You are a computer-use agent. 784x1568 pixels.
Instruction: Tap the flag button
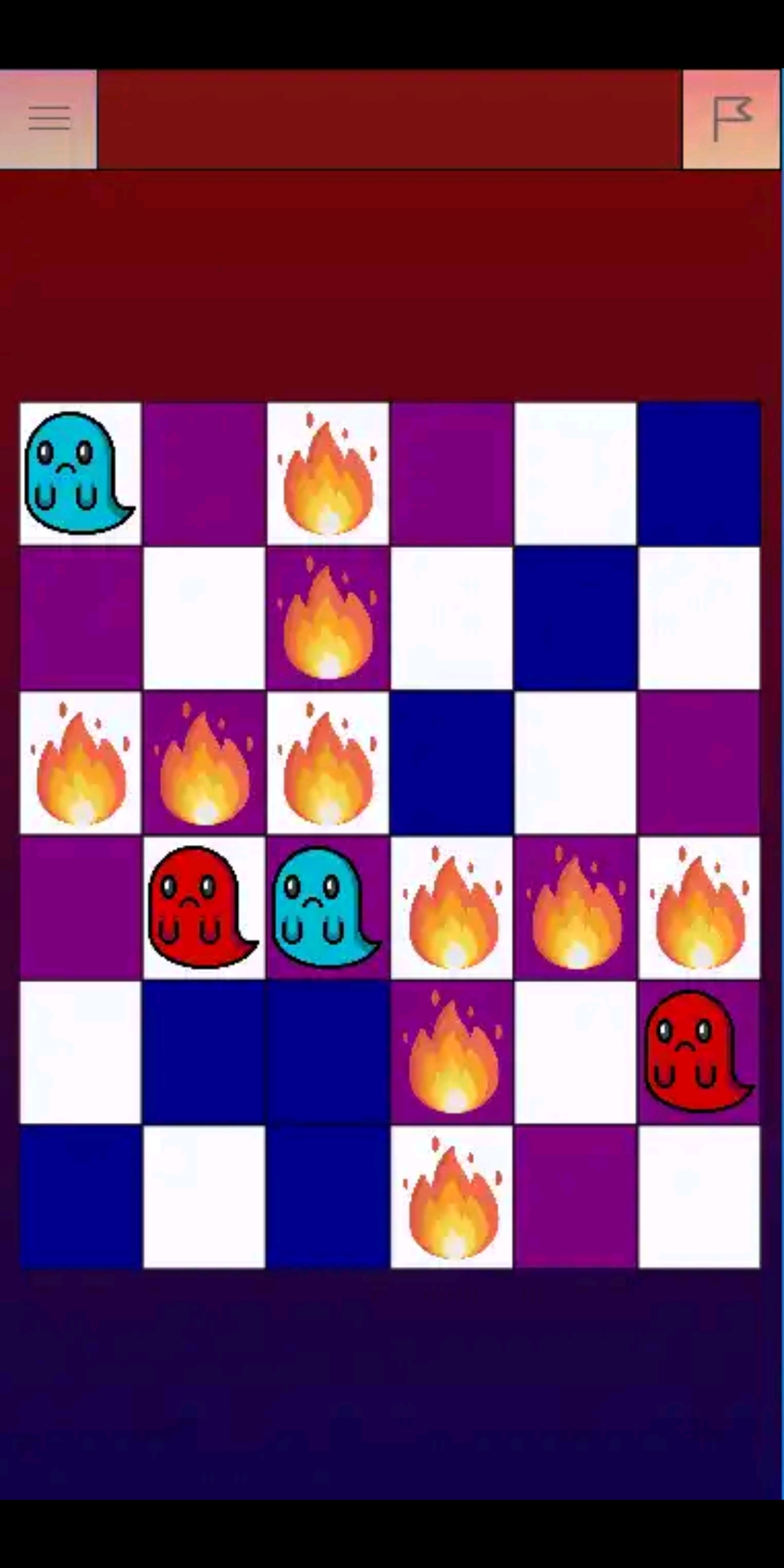coord(731,119)
